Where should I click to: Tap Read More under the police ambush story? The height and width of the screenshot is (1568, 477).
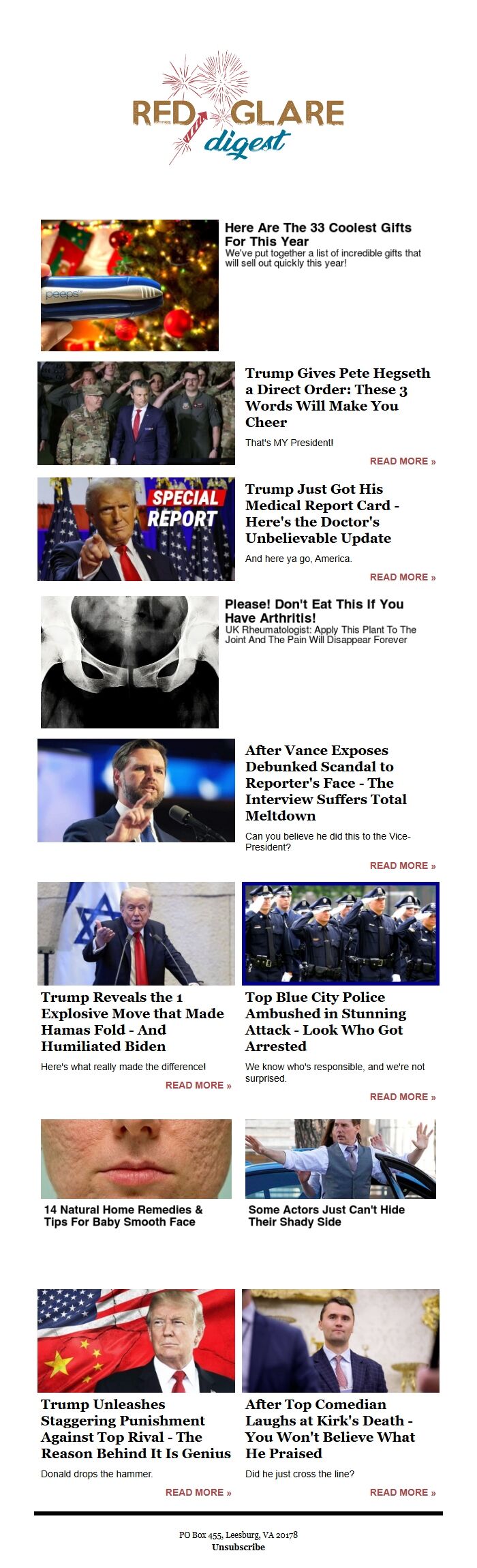click(x=403, y=1097)
